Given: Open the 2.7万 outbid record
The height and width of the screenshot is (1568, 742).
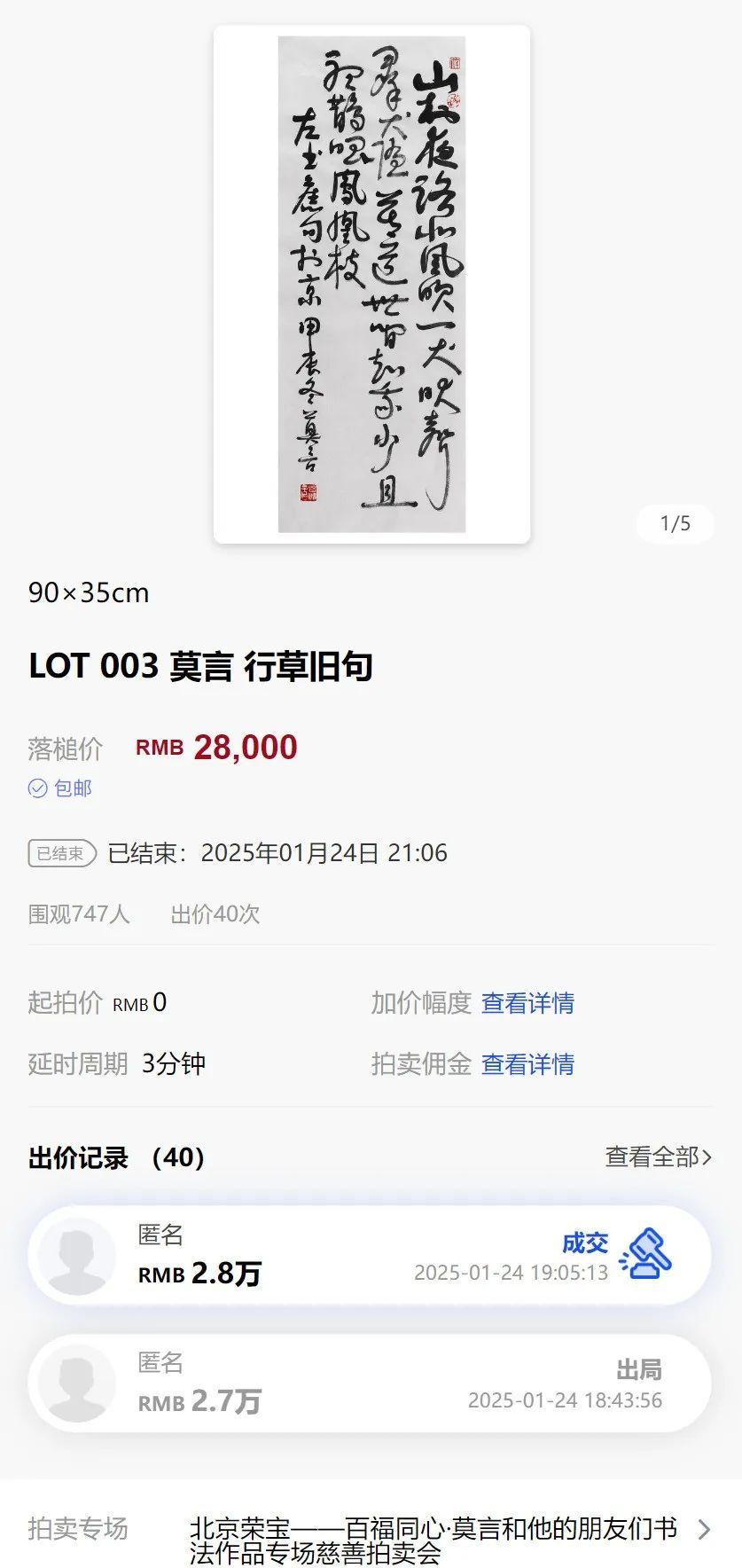Looking at the screenshot, I should 370,1384.
